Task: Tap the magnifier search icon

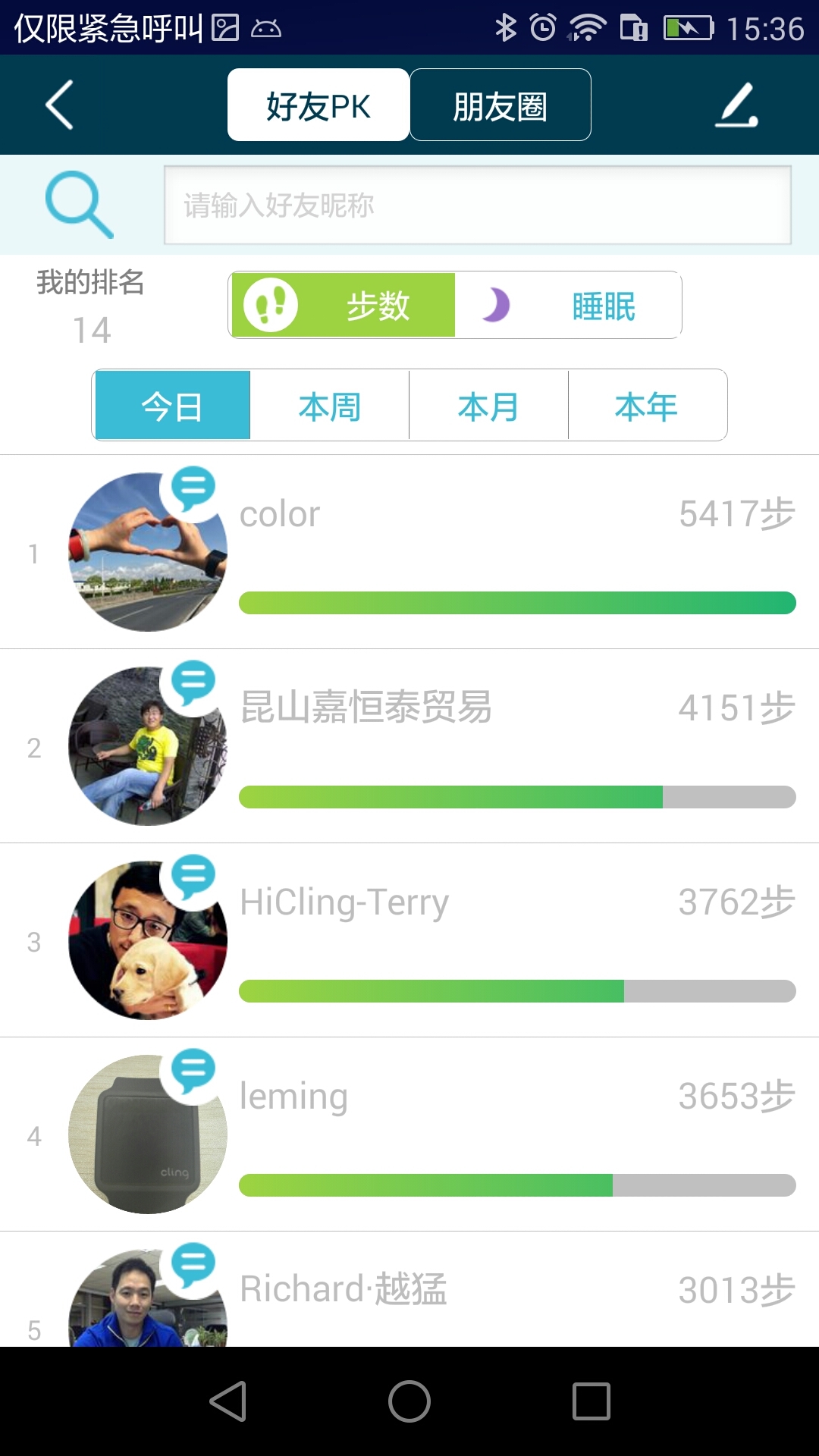Action: (79, 205)
